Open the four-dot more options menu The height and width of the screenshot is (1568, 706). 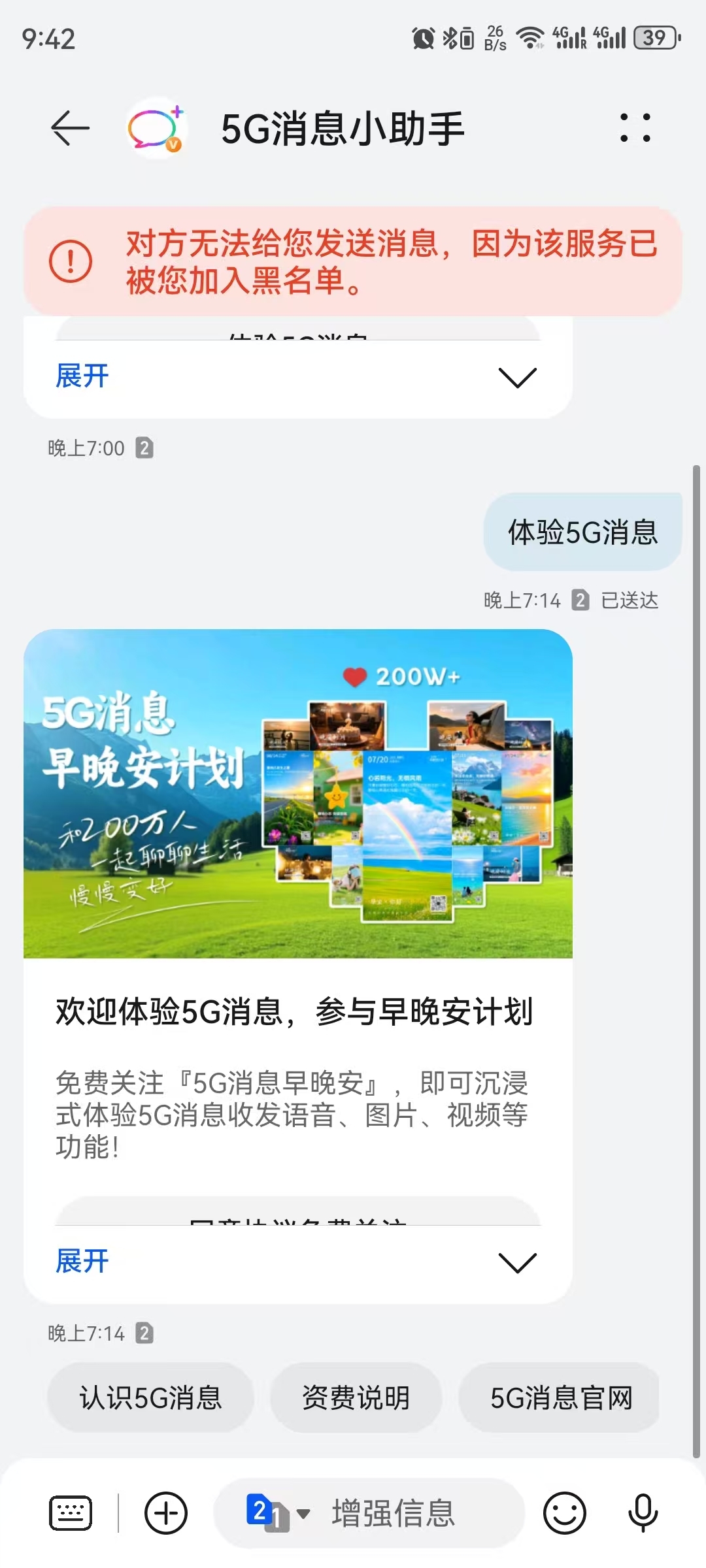pos(635,128)
